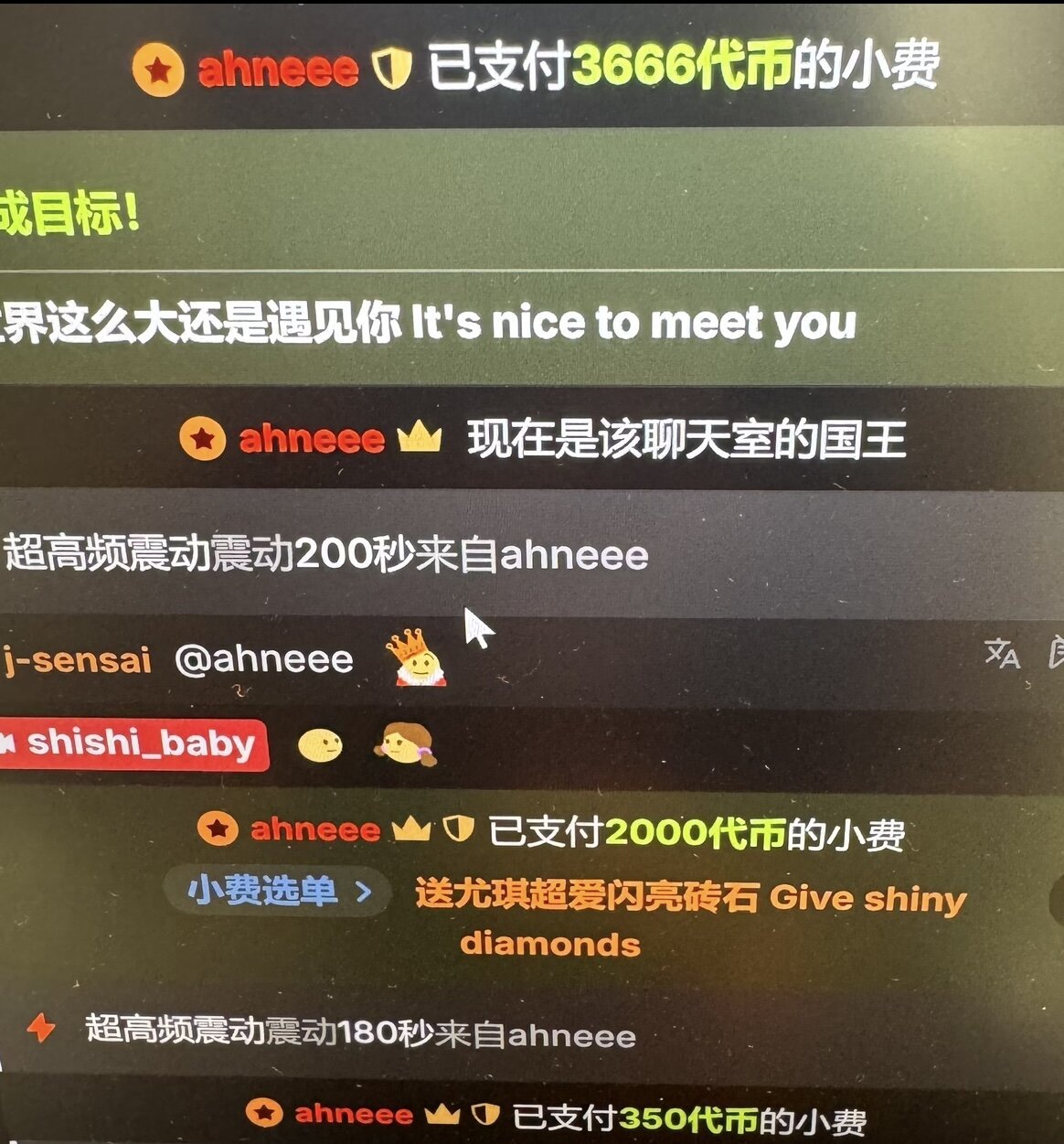This screenshot has height=1144, width=1064.
Task: Open j-sensai's user profile
Action: pos(77,659)
